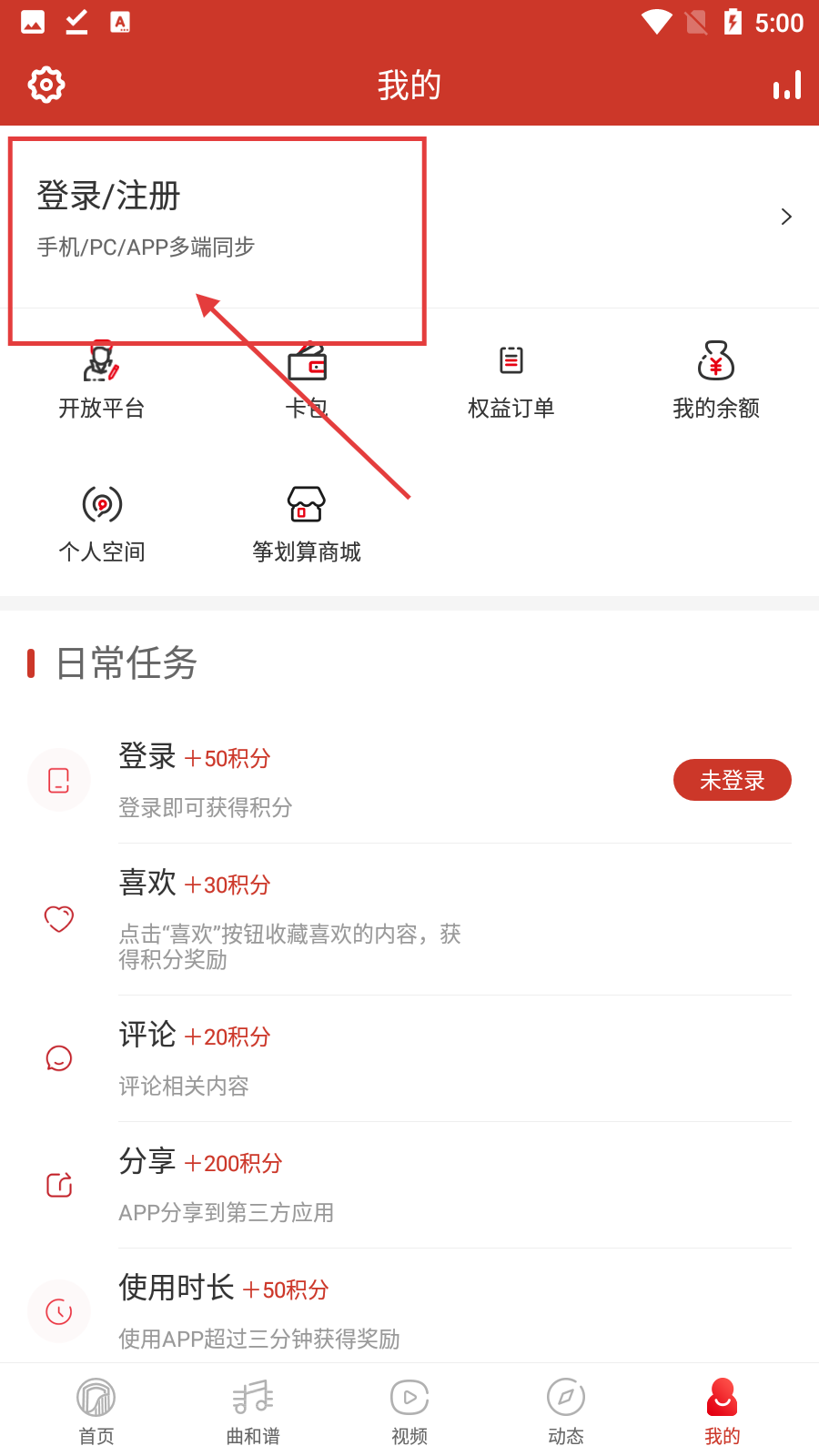Tap the 未登录 button
Viewport: 819px width, 1456px height.
point(732,780)
